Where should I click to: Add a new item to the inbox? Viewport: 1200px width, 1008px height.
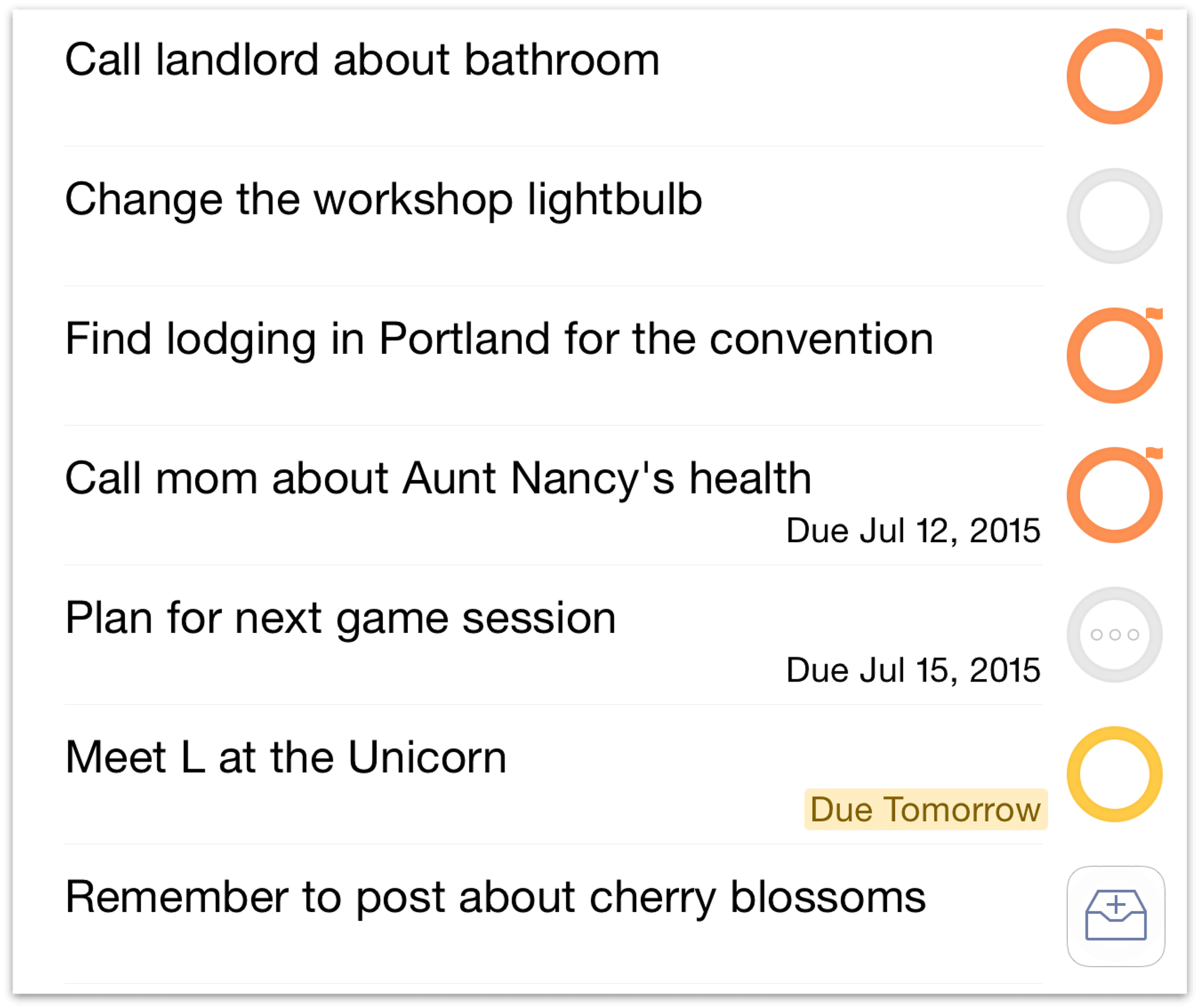1115,916
